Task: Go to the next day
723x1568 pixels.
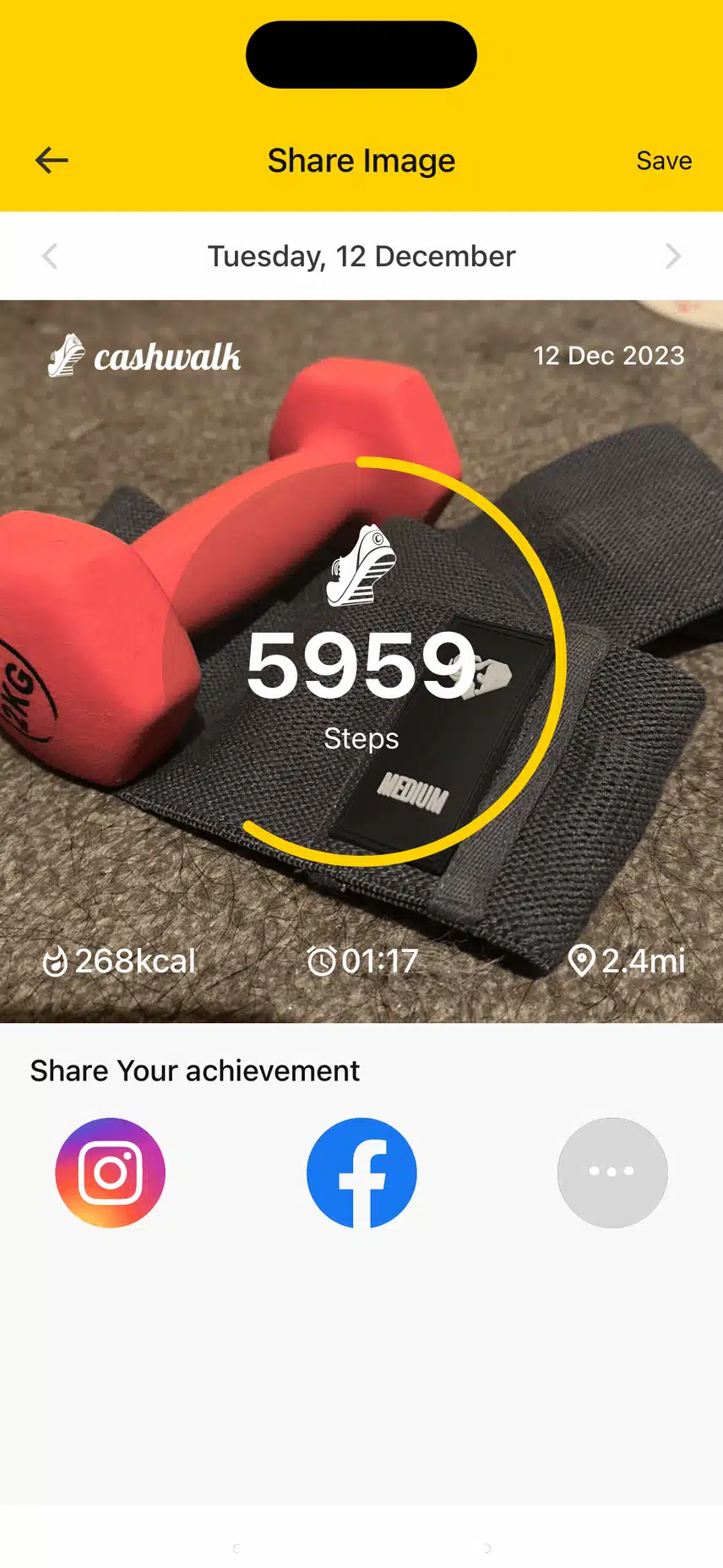Action: (673, 256)
